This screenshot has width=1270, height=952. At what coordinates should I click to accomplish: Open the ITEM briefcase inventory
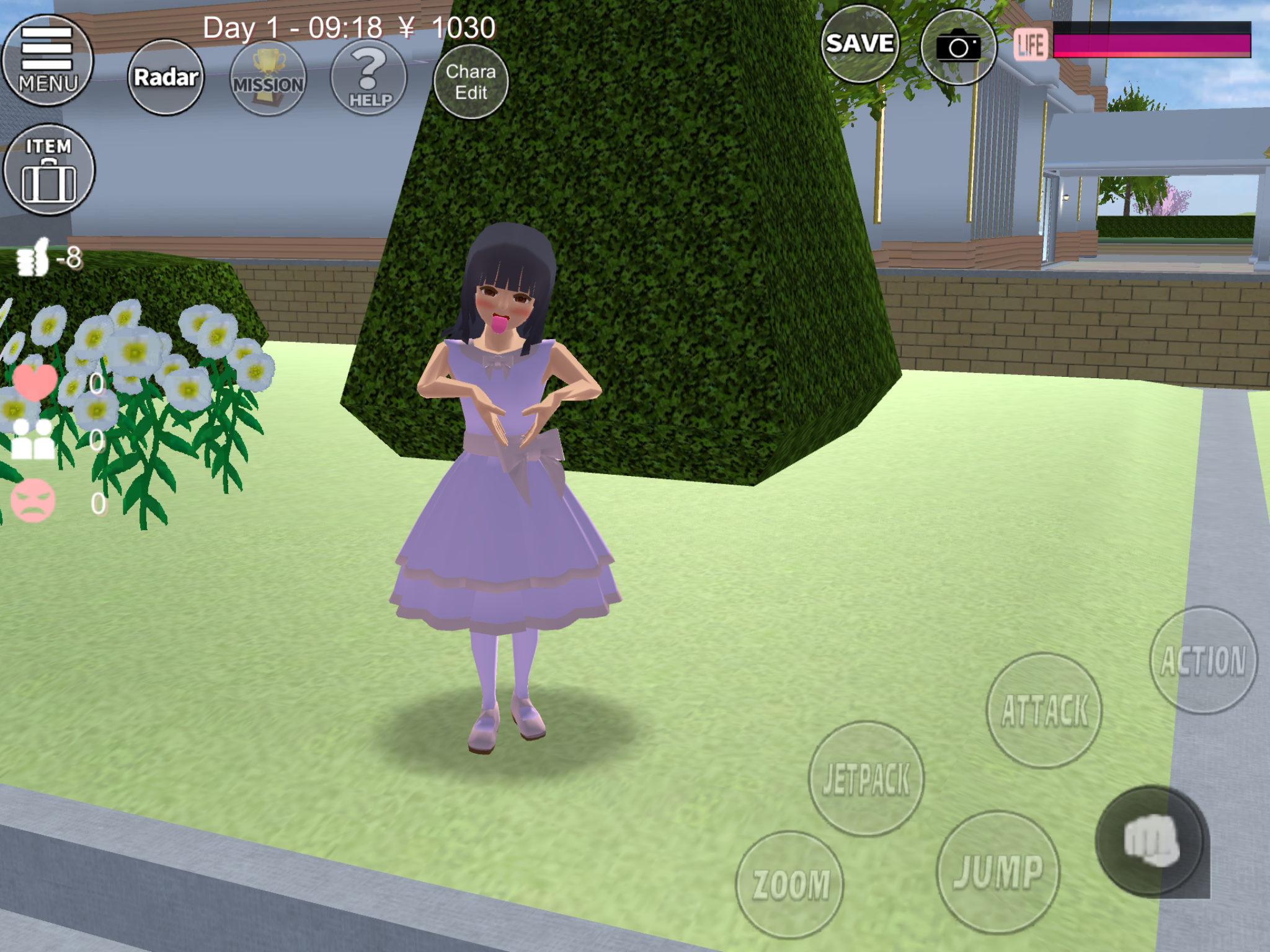point(48,170)
